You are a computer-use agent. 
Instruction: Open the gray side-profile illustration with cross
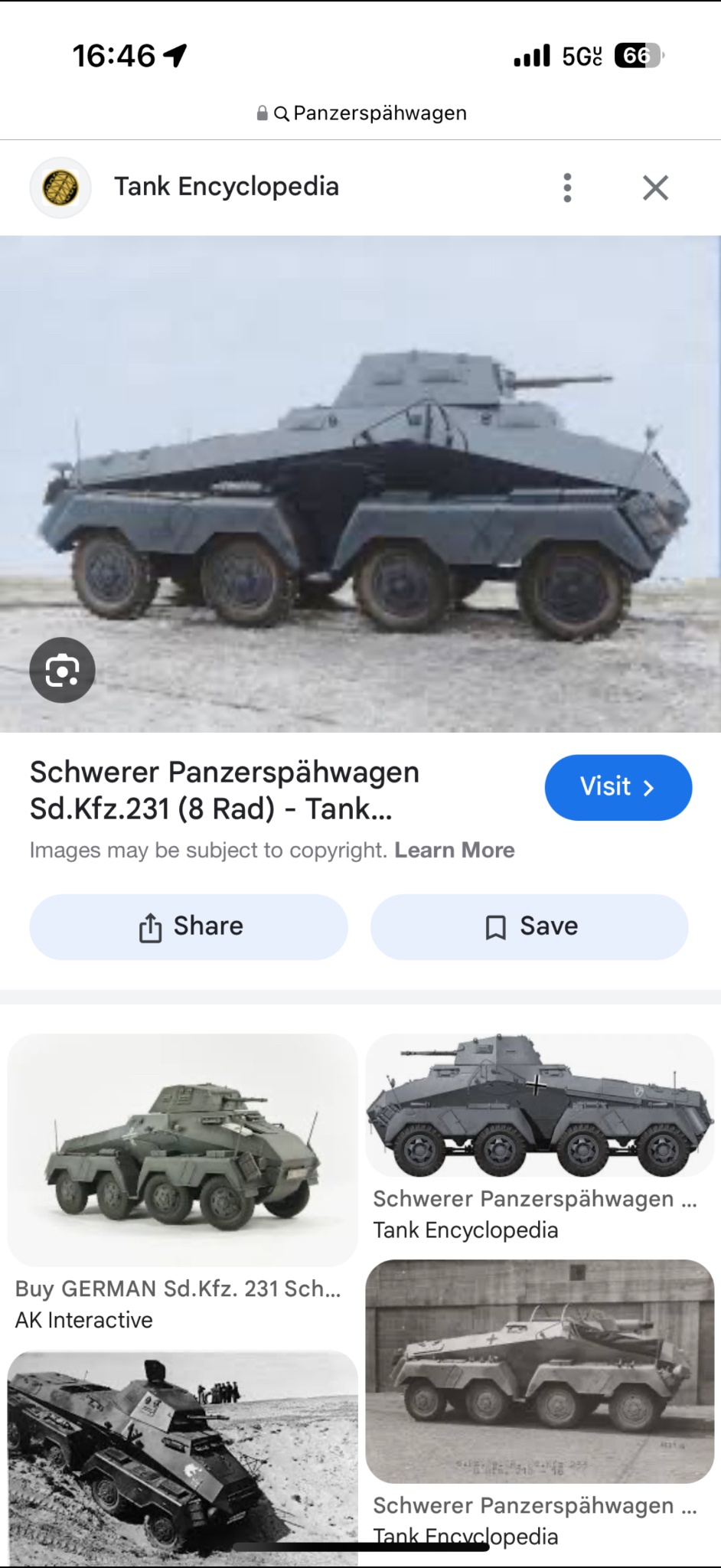pos(540,1104)
